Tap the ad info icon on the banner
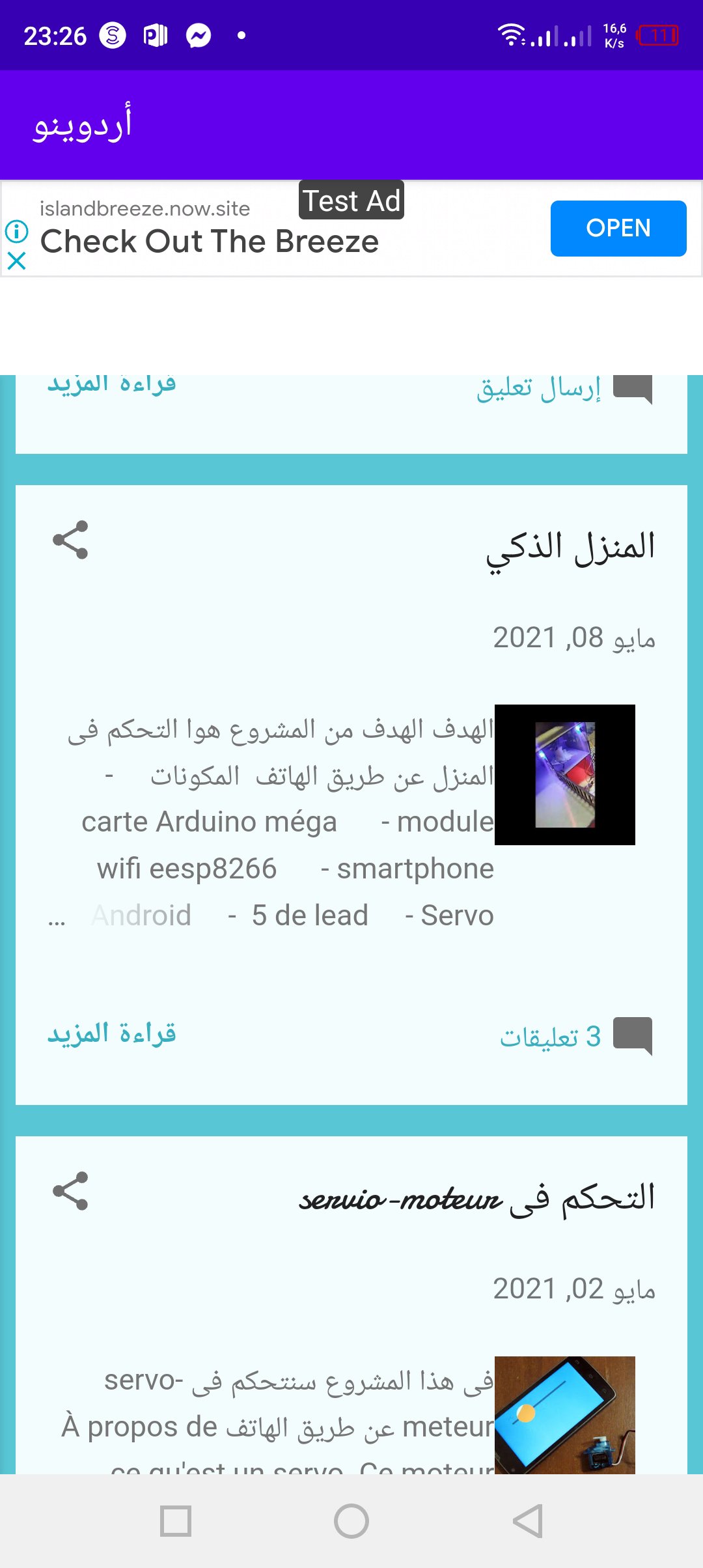 coord(18,229)
